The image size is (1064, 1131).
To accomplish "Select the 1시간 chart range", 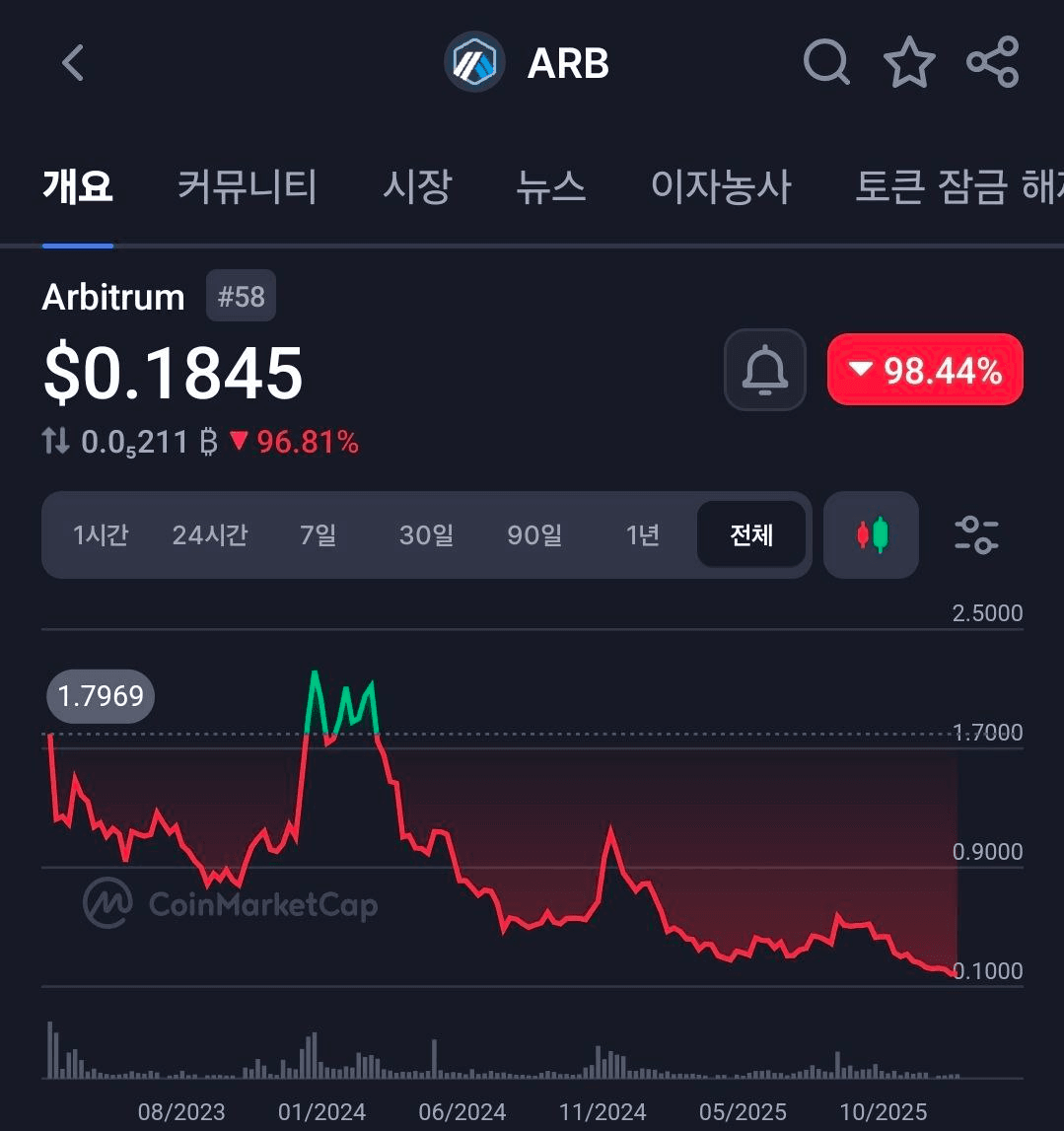I will coord(101,535).
